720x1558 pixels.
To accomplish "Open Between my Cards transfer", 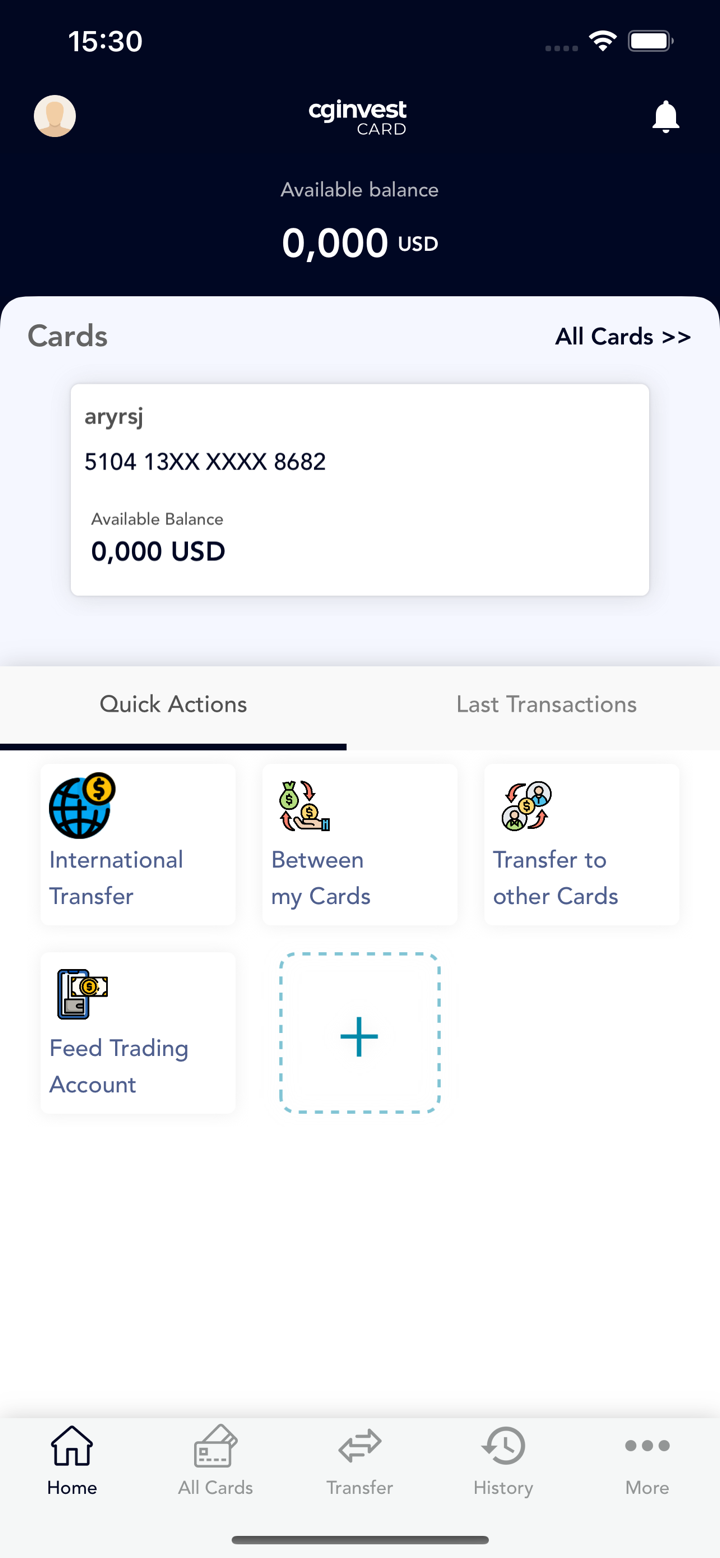I will pyautogui.click(x=359, y=845).
